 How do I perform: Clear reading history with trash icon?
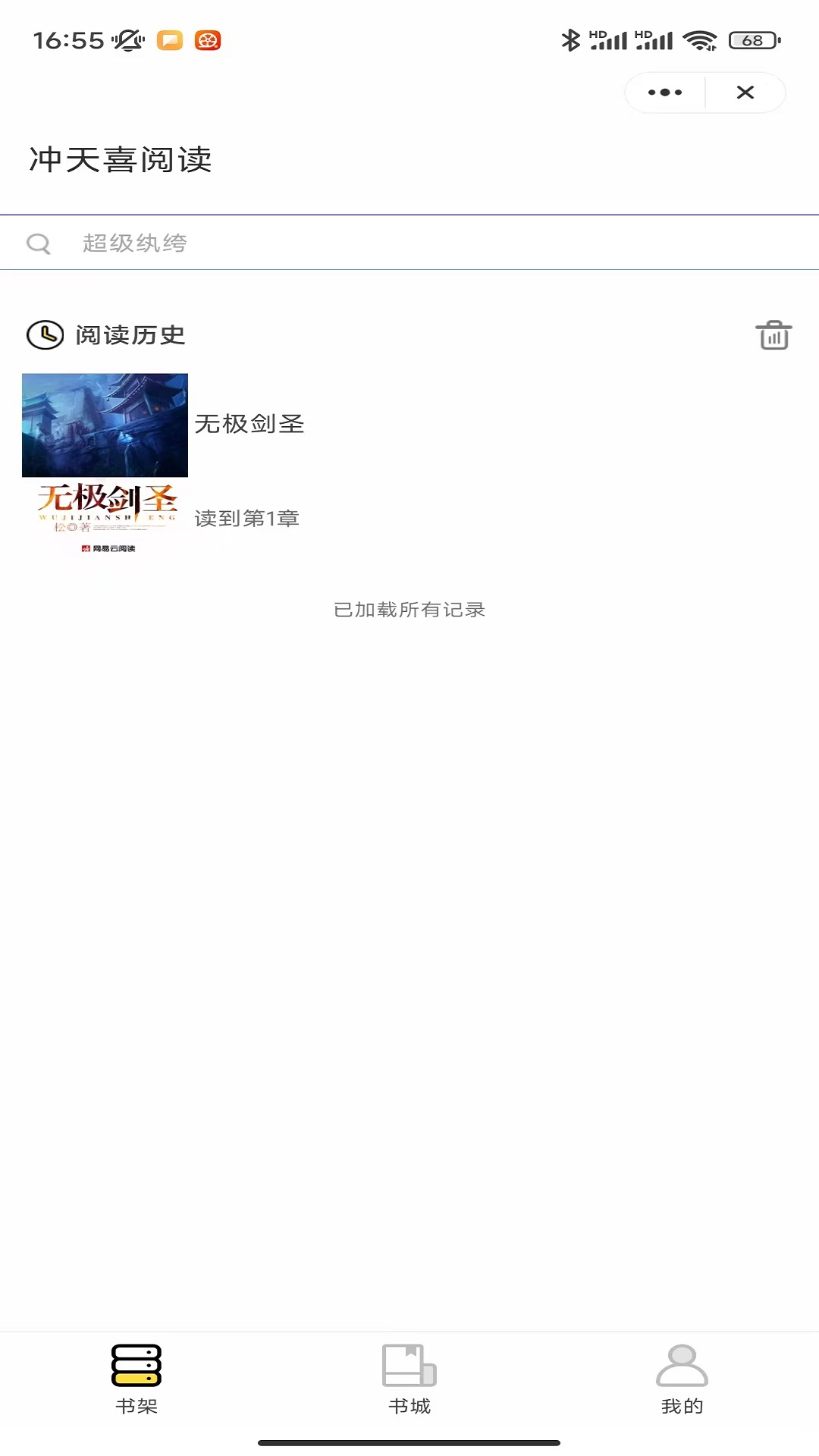click(x=773, y=335)
